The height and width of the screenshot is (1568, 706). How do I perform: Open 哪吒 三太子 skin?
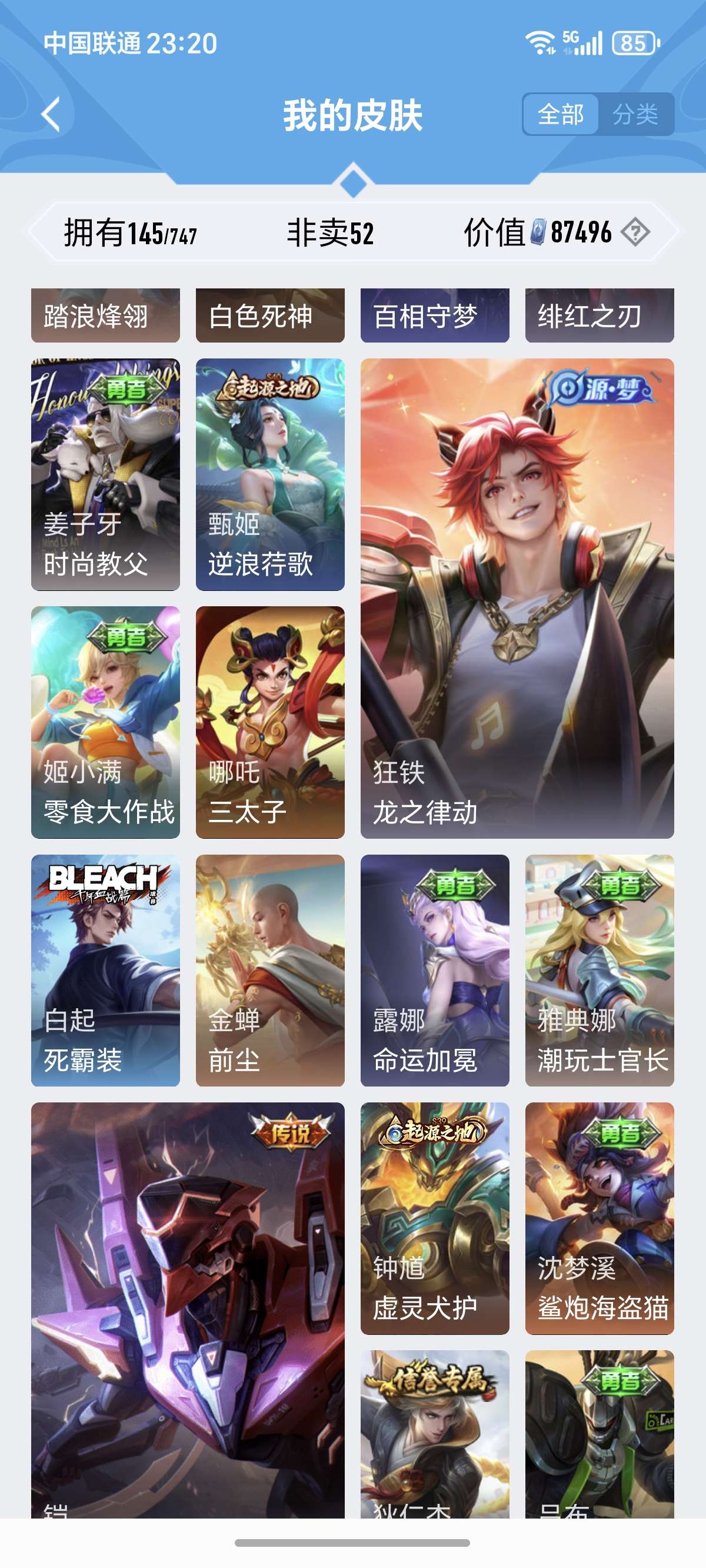tap(269, 722)
